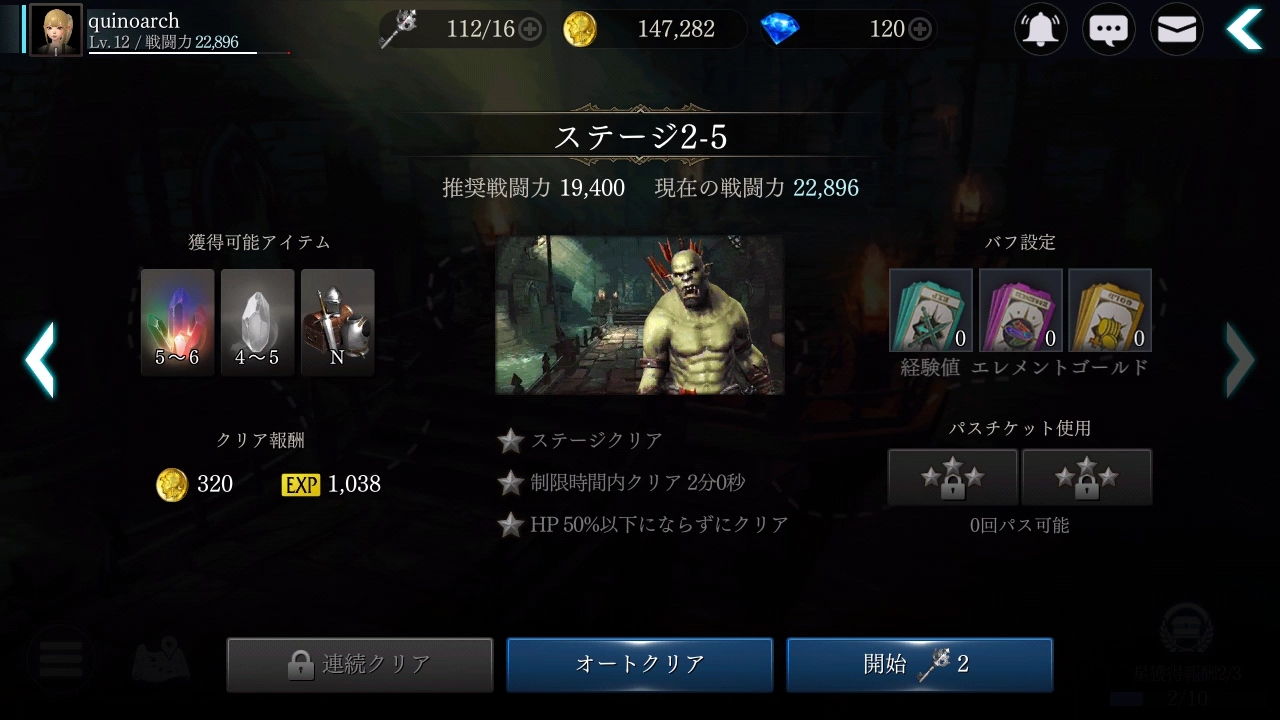Go to previous stage with left arrow
The image size is (1280, 720).
point(40,360)
